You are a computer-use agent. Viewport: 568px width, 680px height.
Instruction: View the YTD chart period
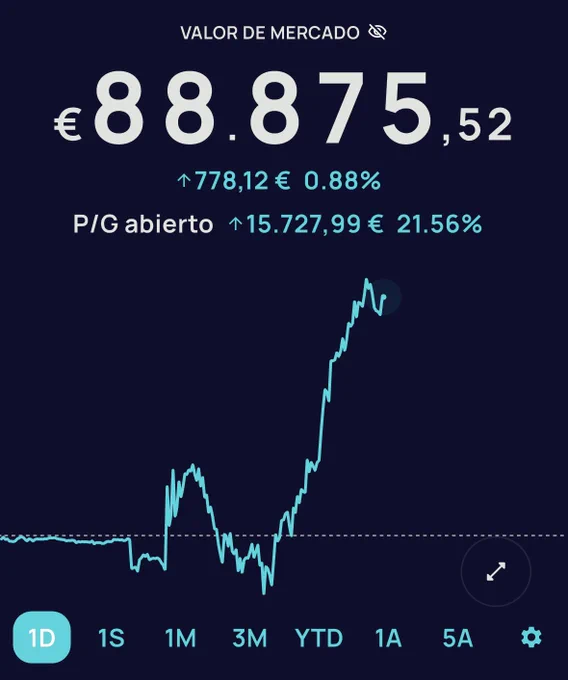(x=319, y=638)
